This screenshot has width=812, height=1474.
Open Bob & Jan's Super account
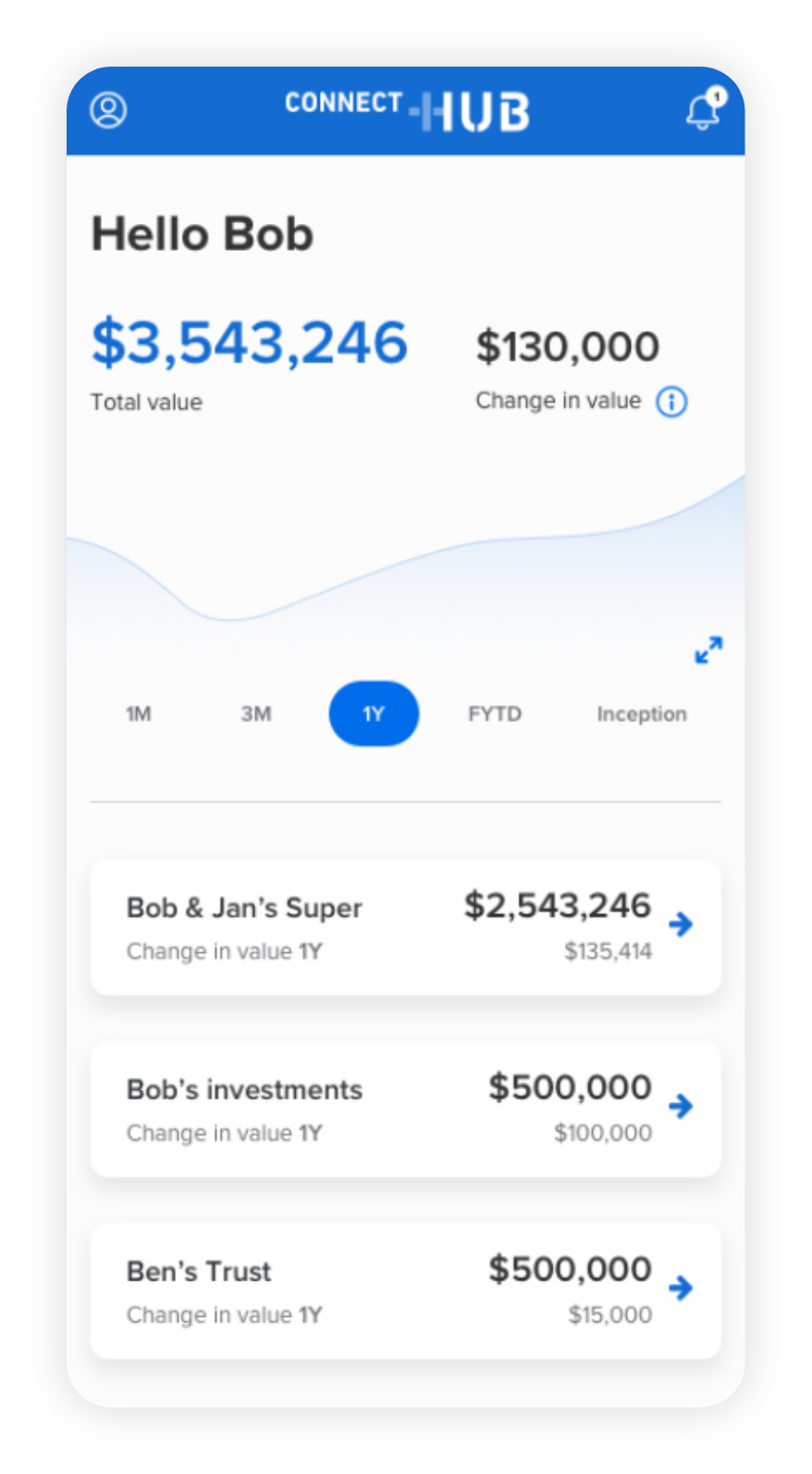(x=405, y=927)
